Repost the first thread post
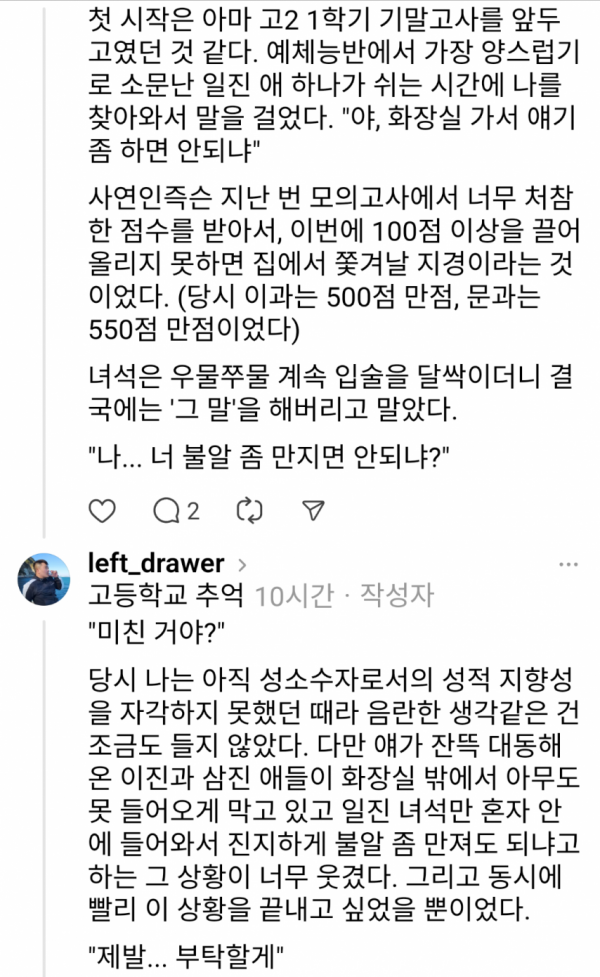This screenshot has width=600, height=977. tap(247, 511)
